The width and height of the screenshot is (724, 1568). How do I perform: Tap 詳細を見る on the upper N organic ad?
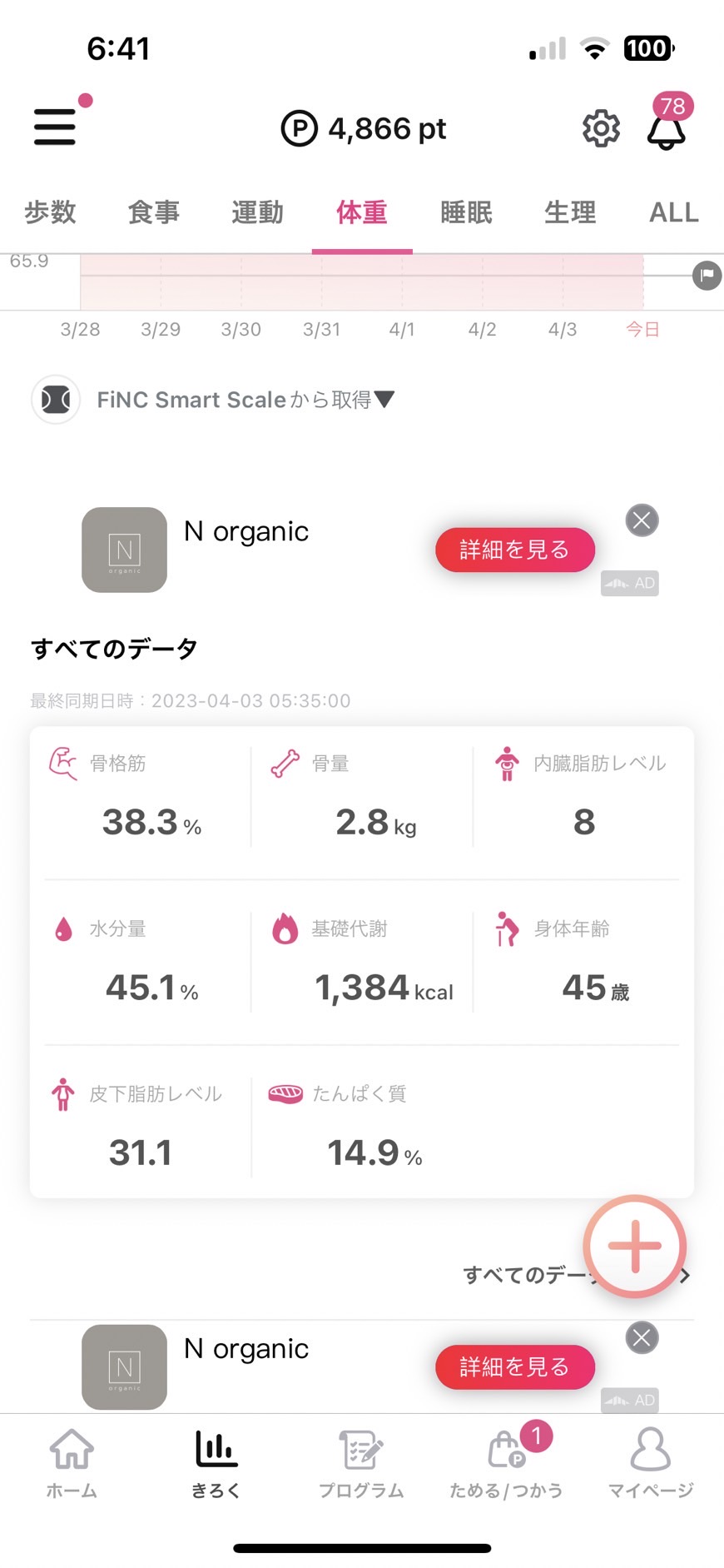[515, 550]
